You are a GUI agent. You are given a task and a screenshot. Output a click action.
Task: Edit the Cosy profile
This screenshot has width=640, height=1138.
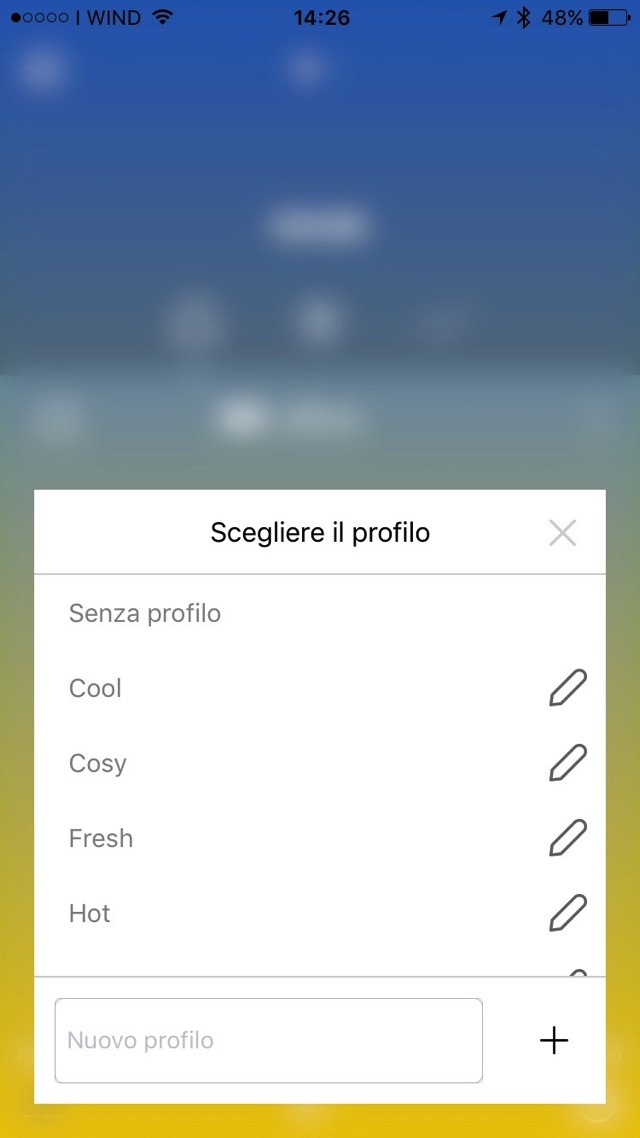(x=567, y=763)
